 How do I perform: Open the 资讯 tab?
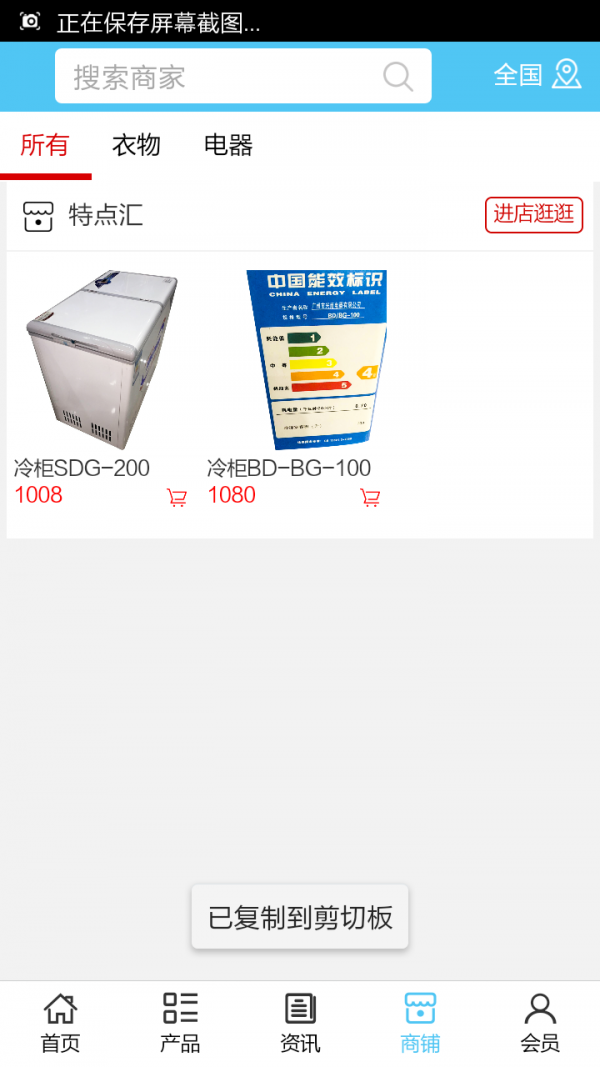click(300, 1023)
